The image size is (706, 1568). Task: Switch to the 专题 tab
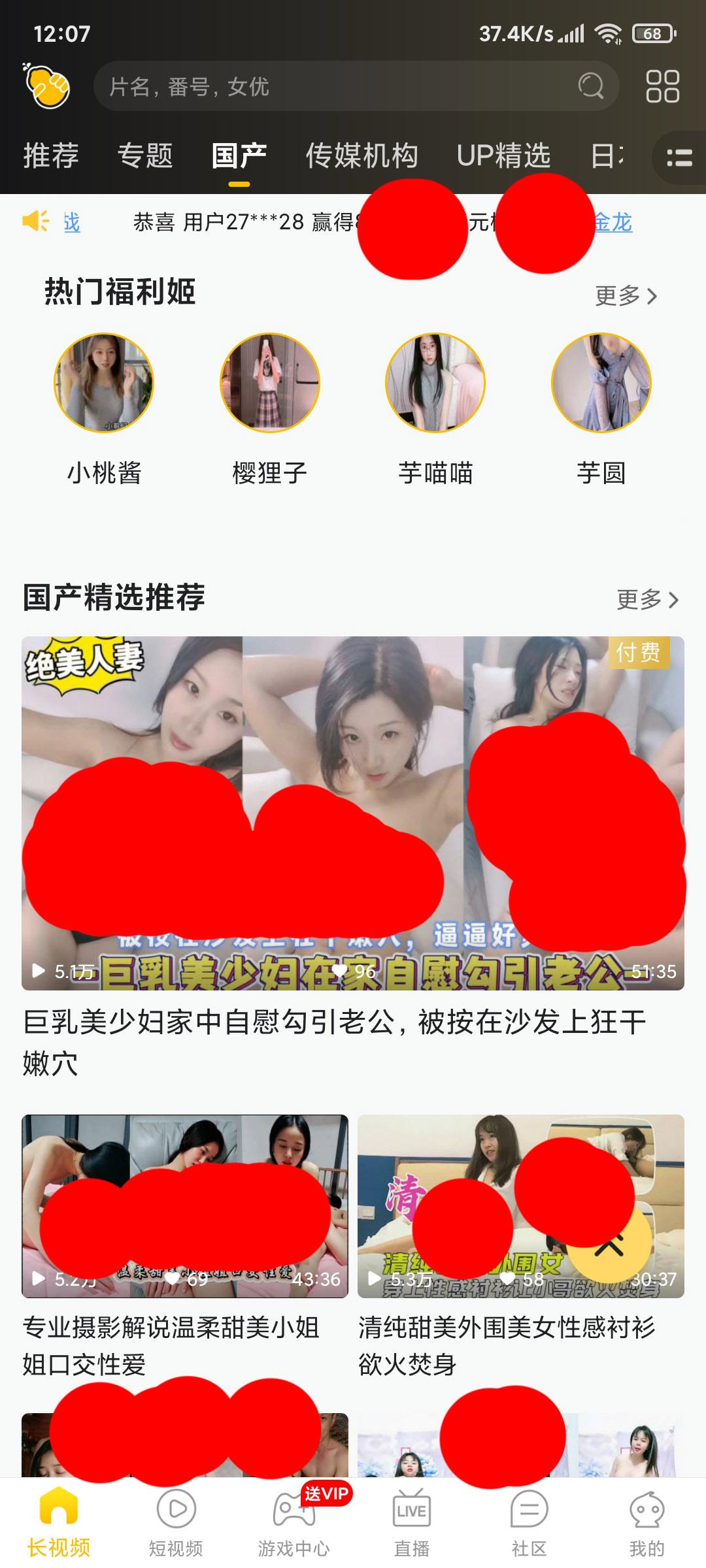(x=145, y=155)
